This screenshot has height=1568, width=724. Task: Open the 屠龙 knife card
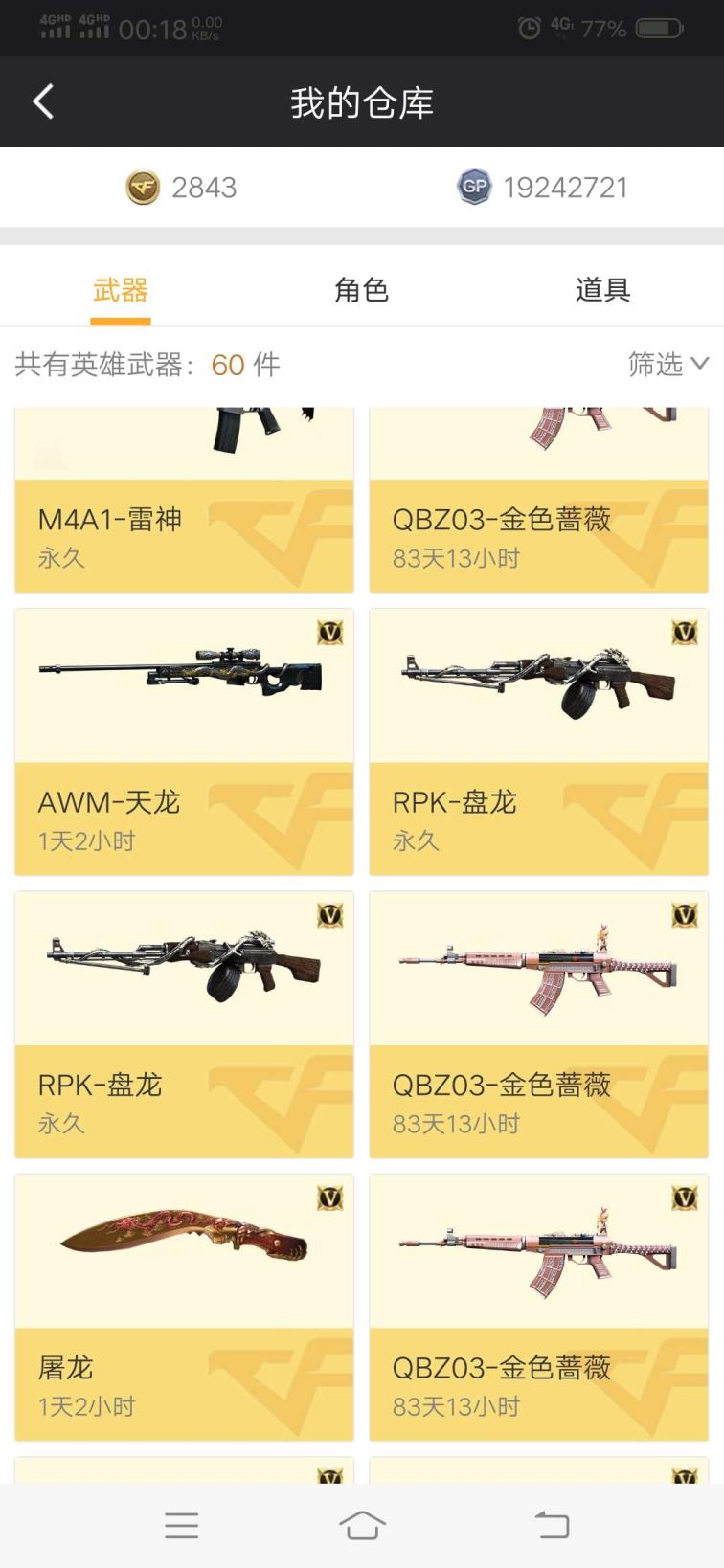click(184, 1307)
